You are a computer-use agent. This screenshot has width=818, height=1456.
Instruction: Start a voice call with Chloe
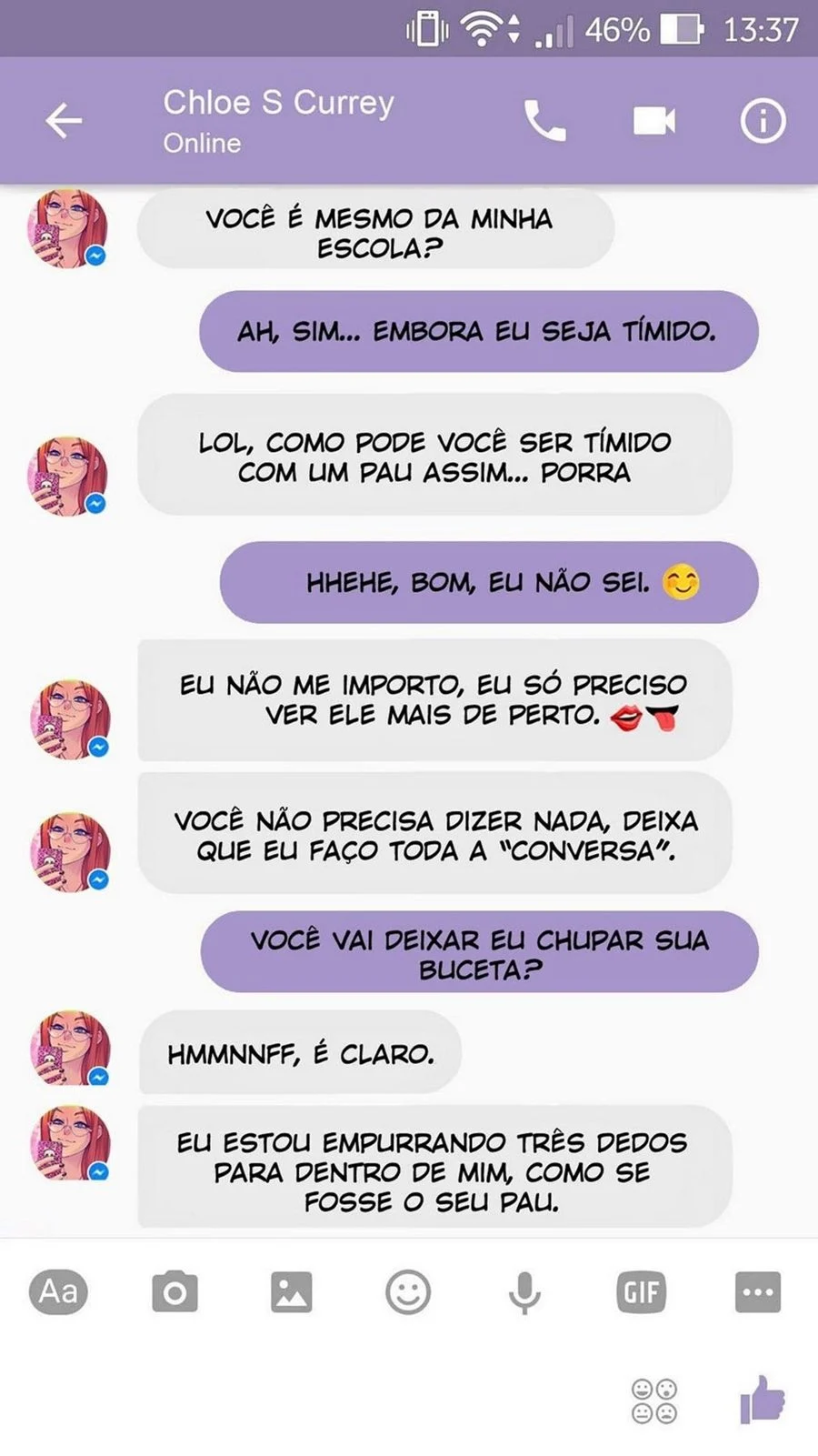pyautogui.click(x=545, y=119)
